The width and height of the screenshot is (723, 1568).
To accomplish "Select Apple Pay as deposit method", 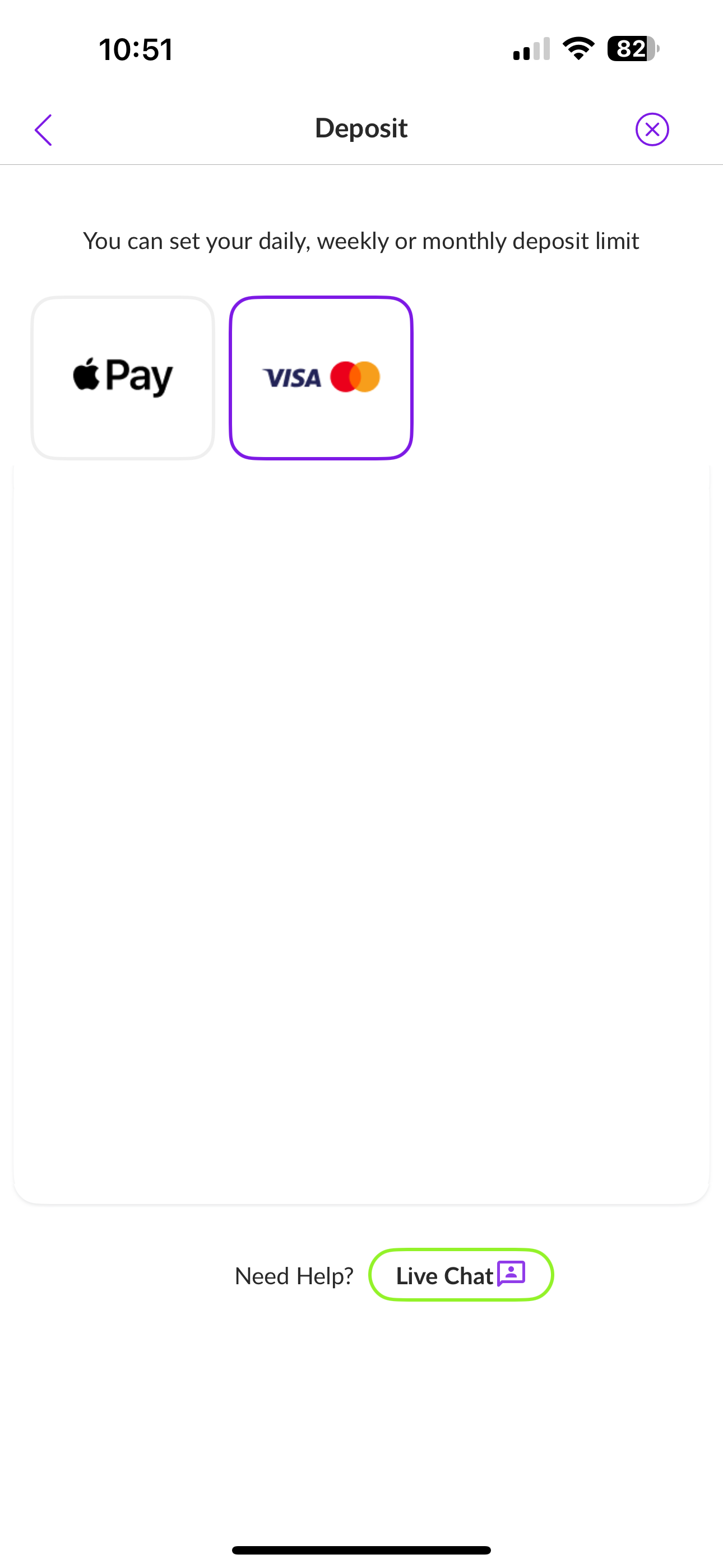I will tap(123, 377).
